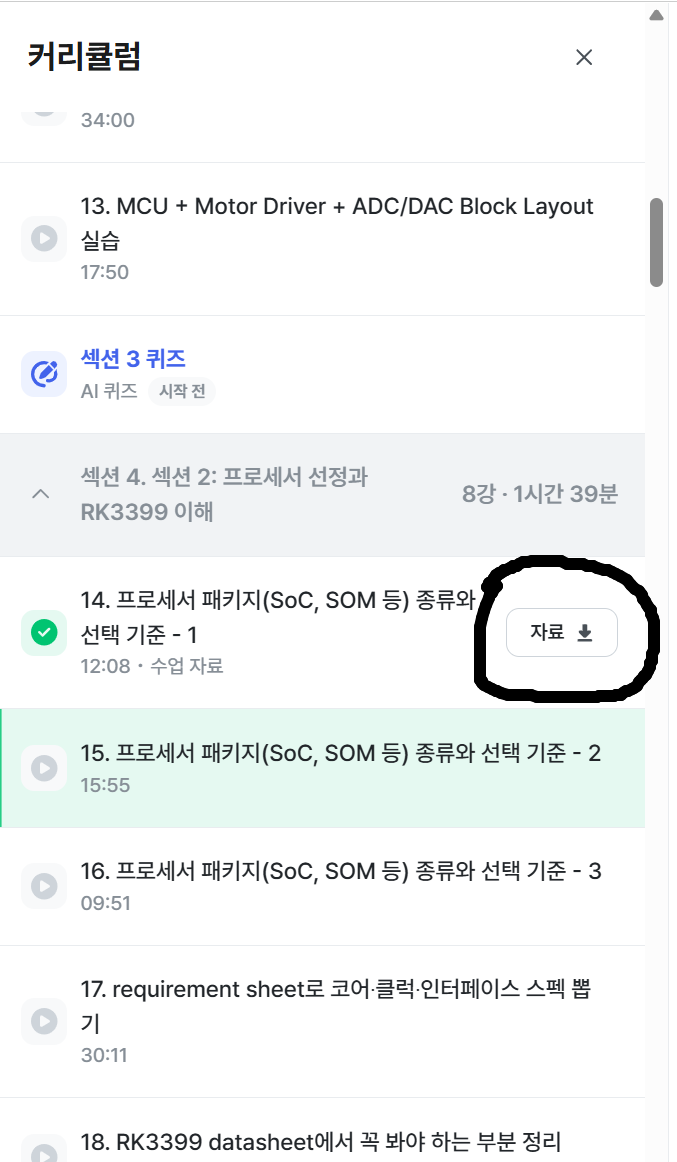The image size is (677, 1162).
Task: Play lesson 15 프로세서 패키지 선택 기준 - 2
Action: 340,754
